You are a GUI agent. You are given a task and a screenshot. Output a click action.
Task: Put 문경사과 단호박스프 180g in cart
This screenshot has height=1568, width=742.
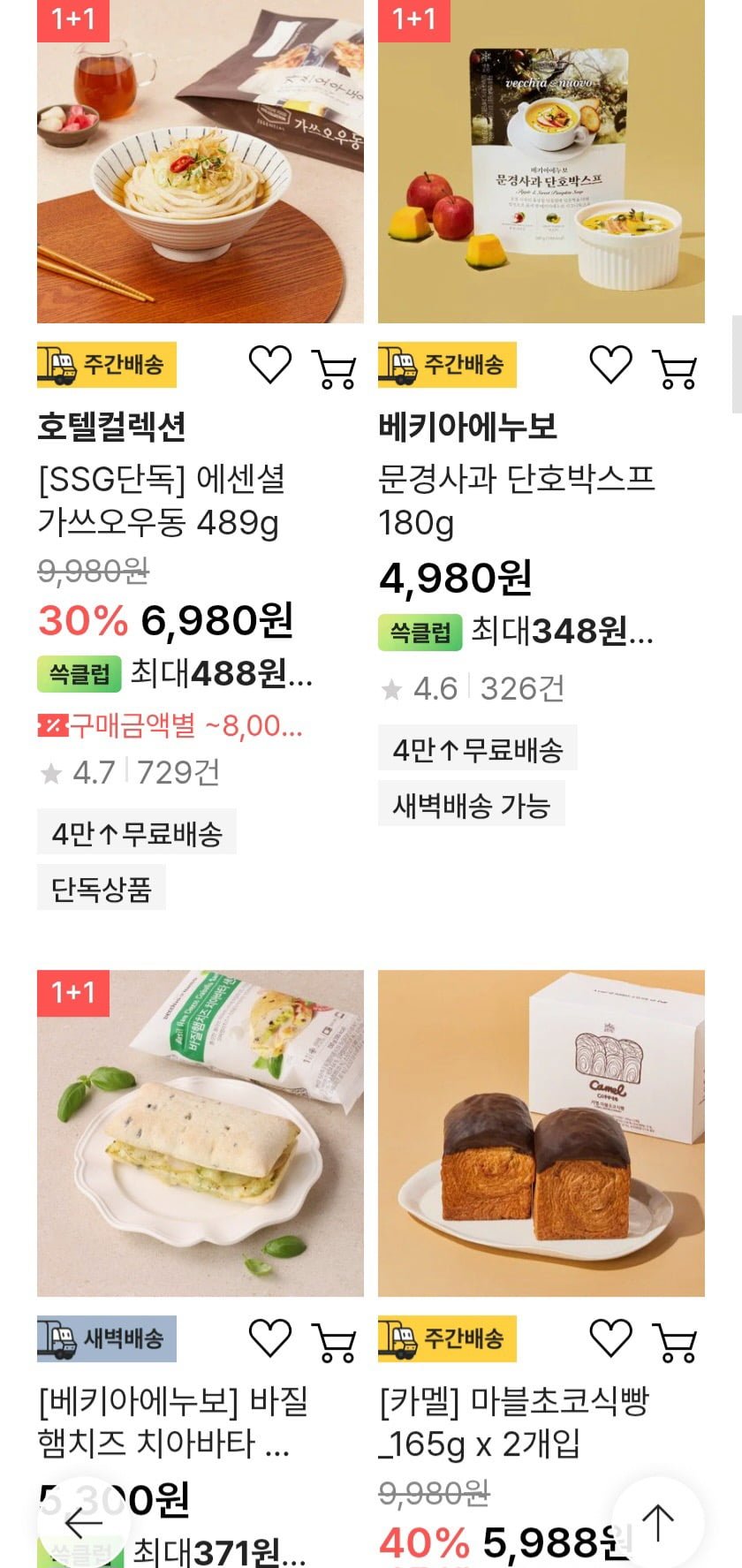[676, 368]
